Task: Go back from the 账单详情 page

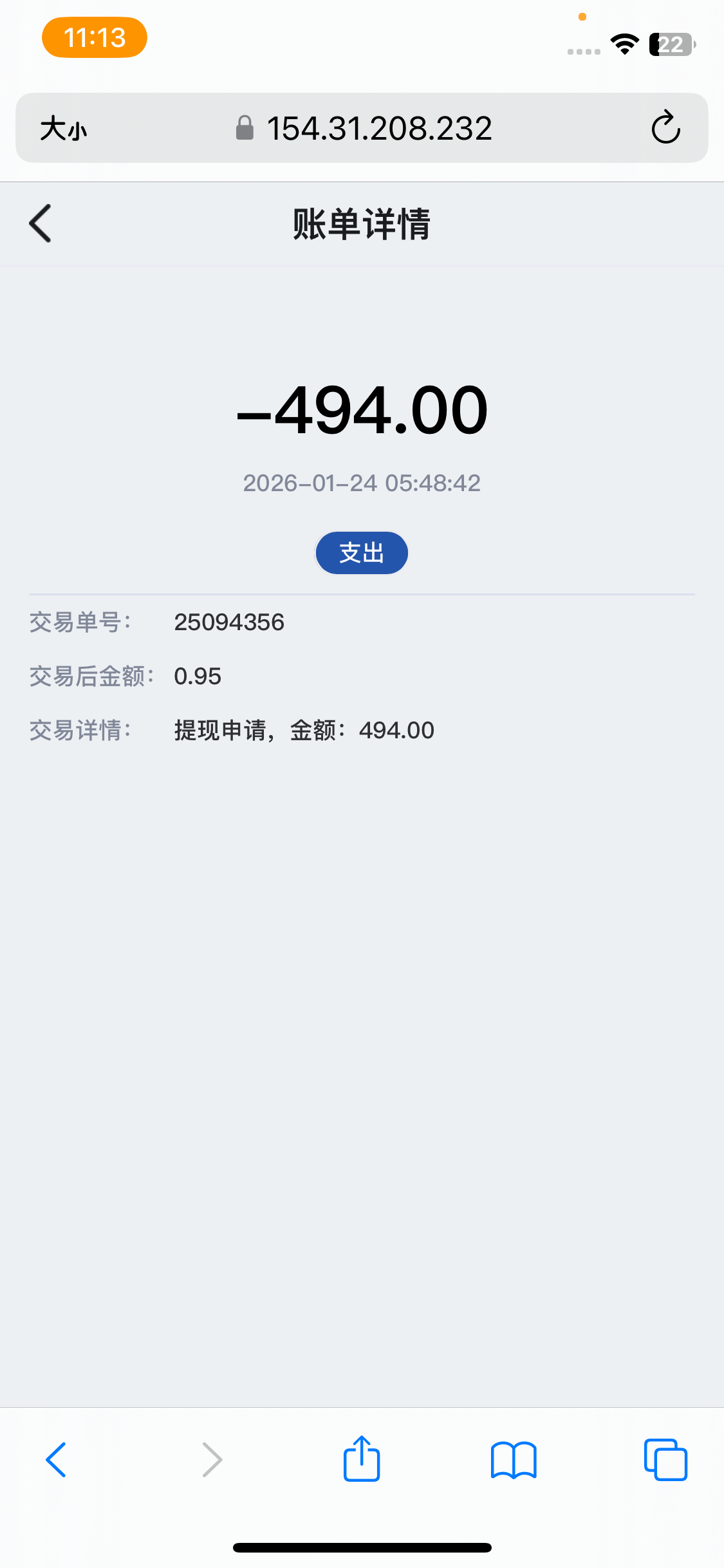Action: click(40, 223)
